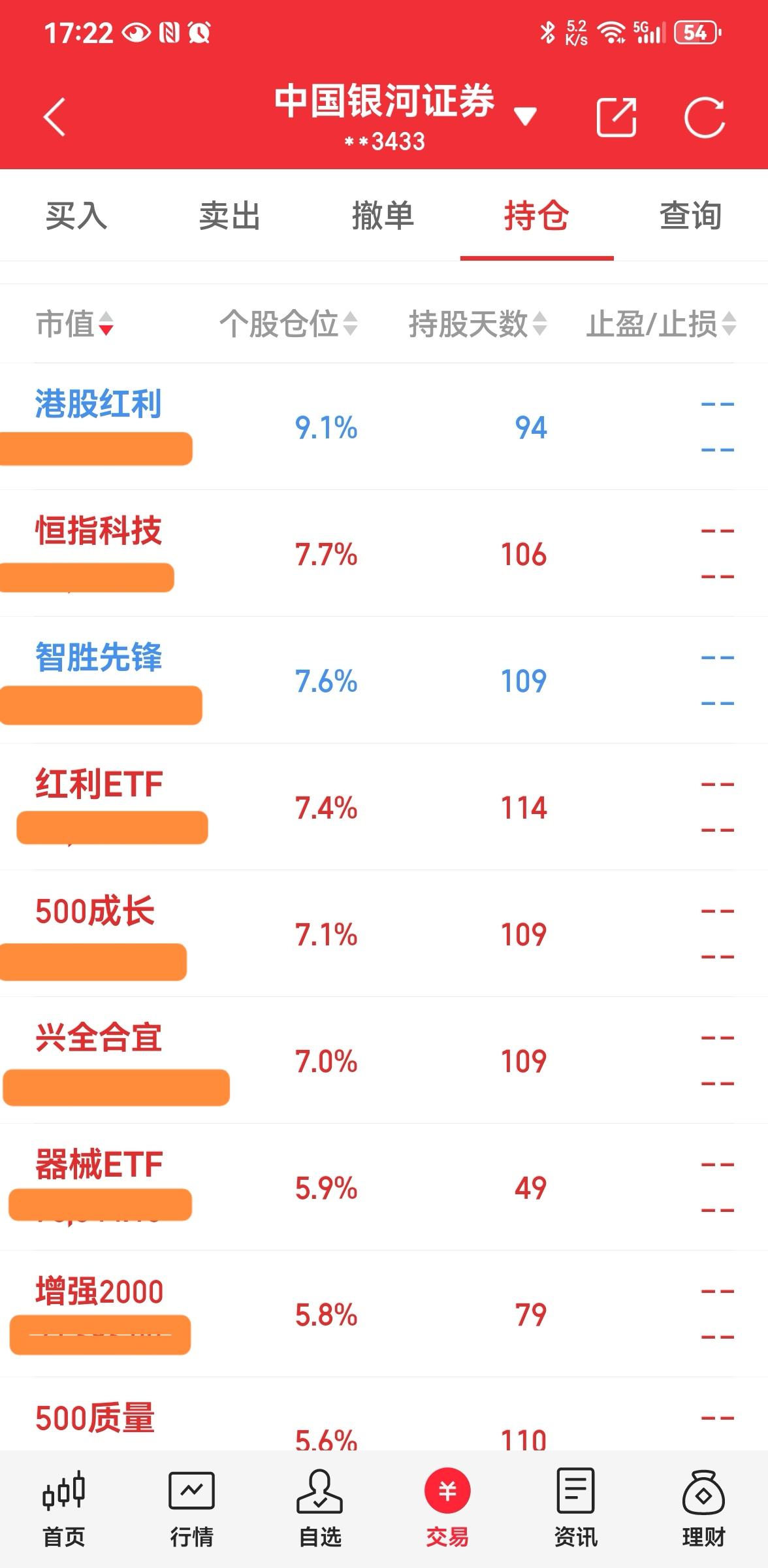
Task: Sort by 止盈/止损 column
Action: point(661,324)
